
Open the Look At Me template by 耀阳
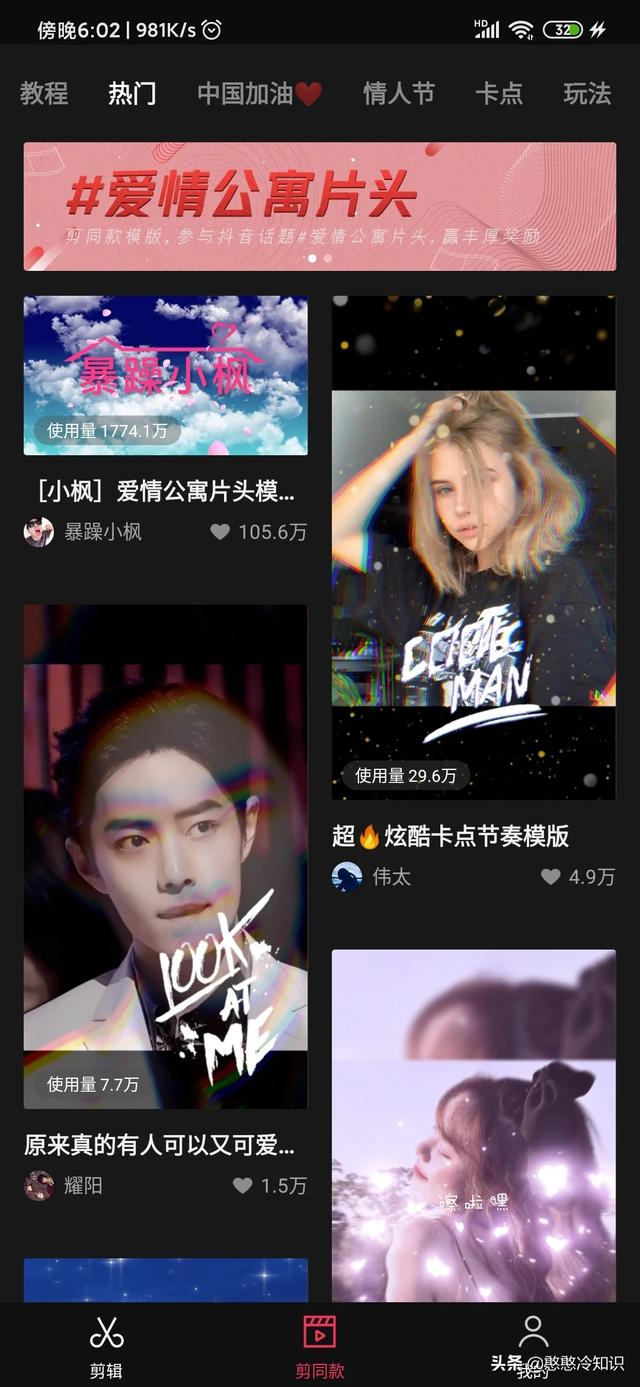pos(165,856)
